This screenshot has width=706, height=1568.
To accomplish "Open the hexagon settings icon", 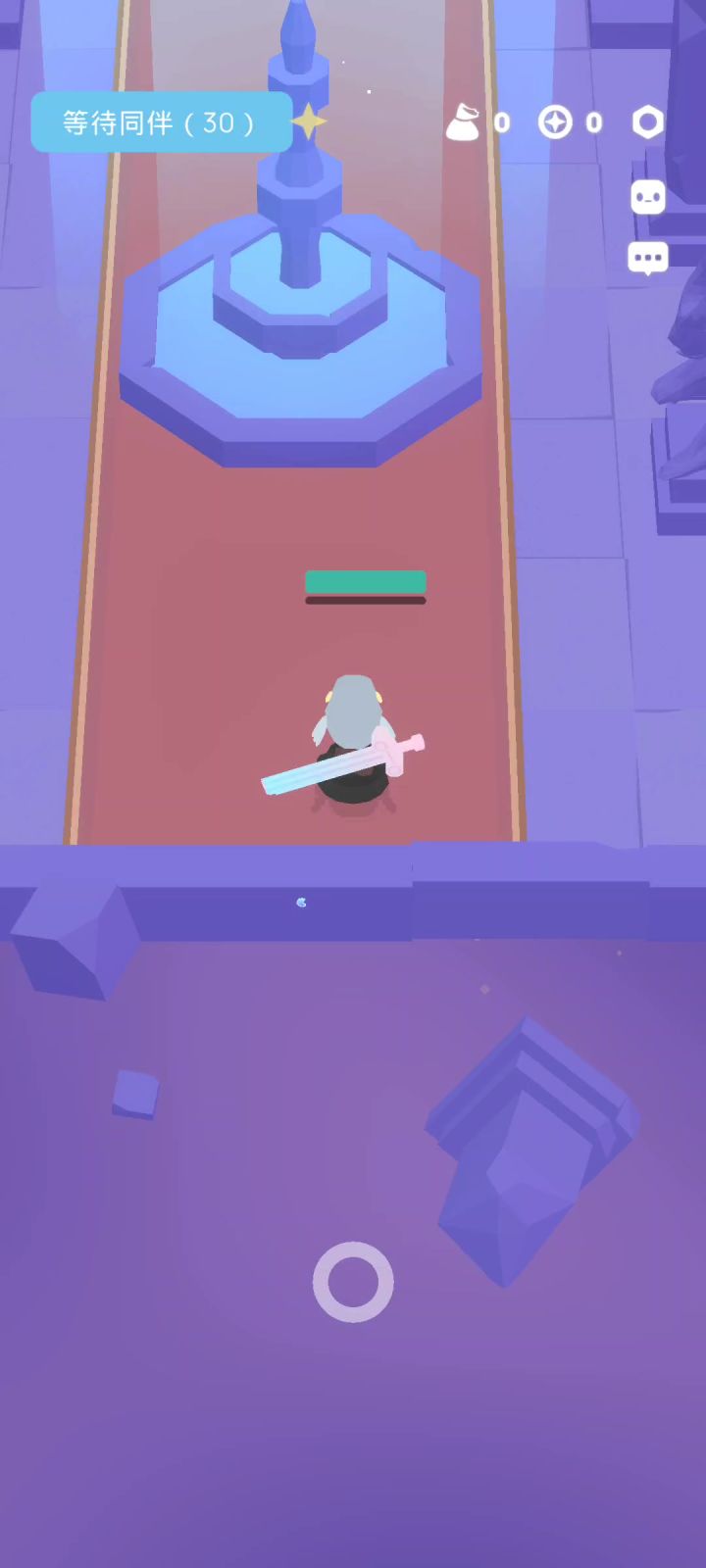I will [647, 122].
